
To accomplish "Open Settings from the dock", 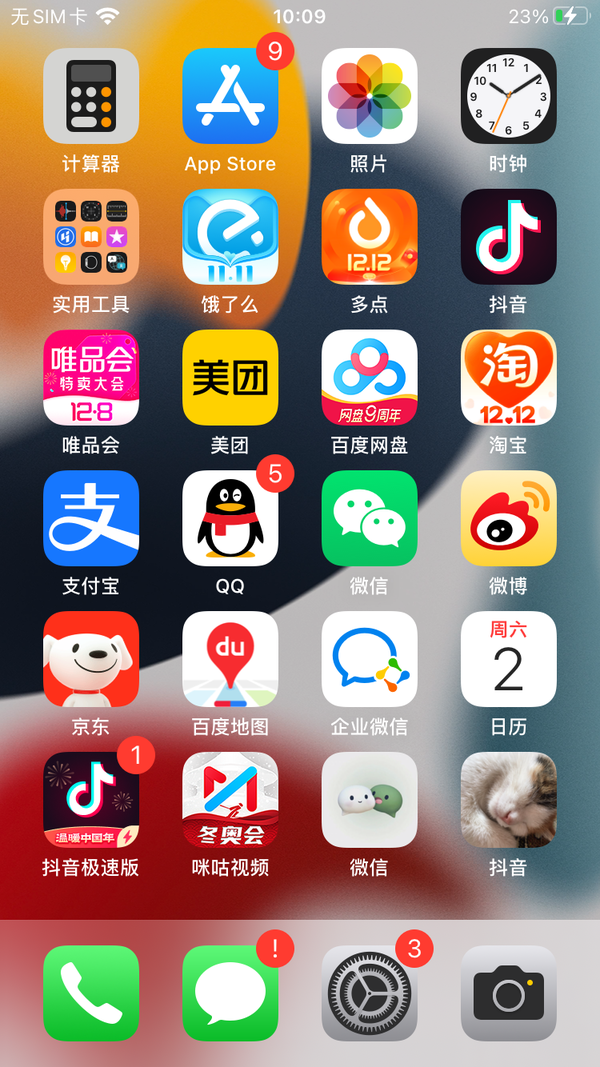I will point(369,993).
